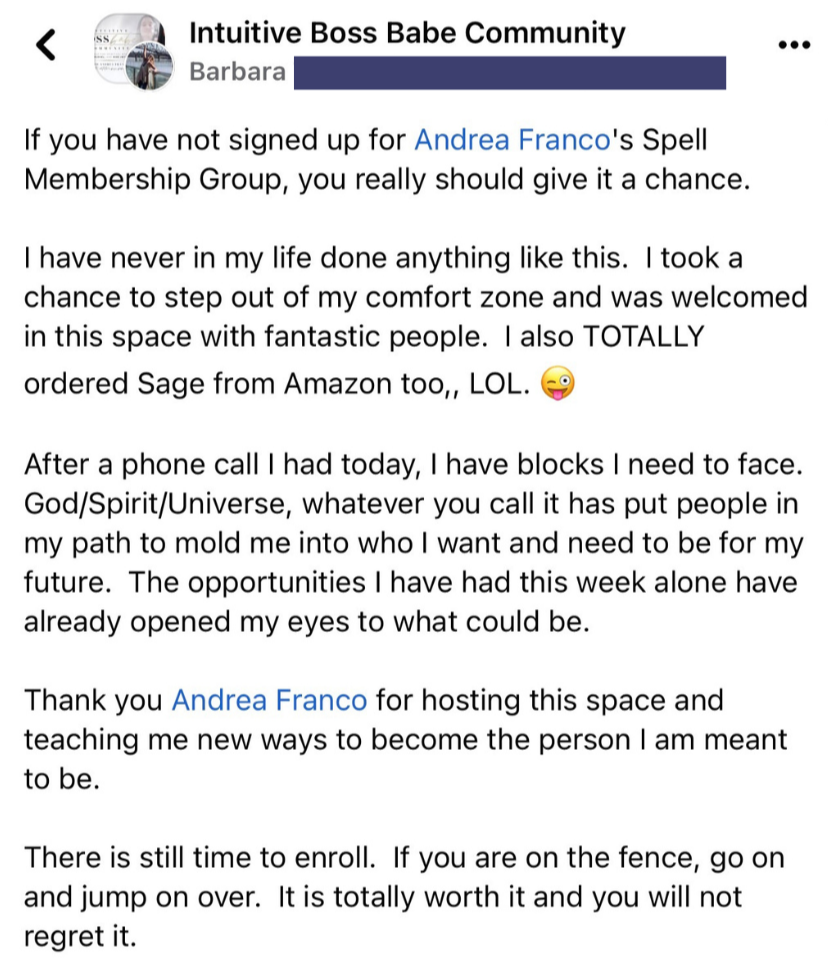Screen dimensions: 828x971
Task: Open Andrea Franco's profile from the Spell Membership sentence
Action: tap(511, 139)
